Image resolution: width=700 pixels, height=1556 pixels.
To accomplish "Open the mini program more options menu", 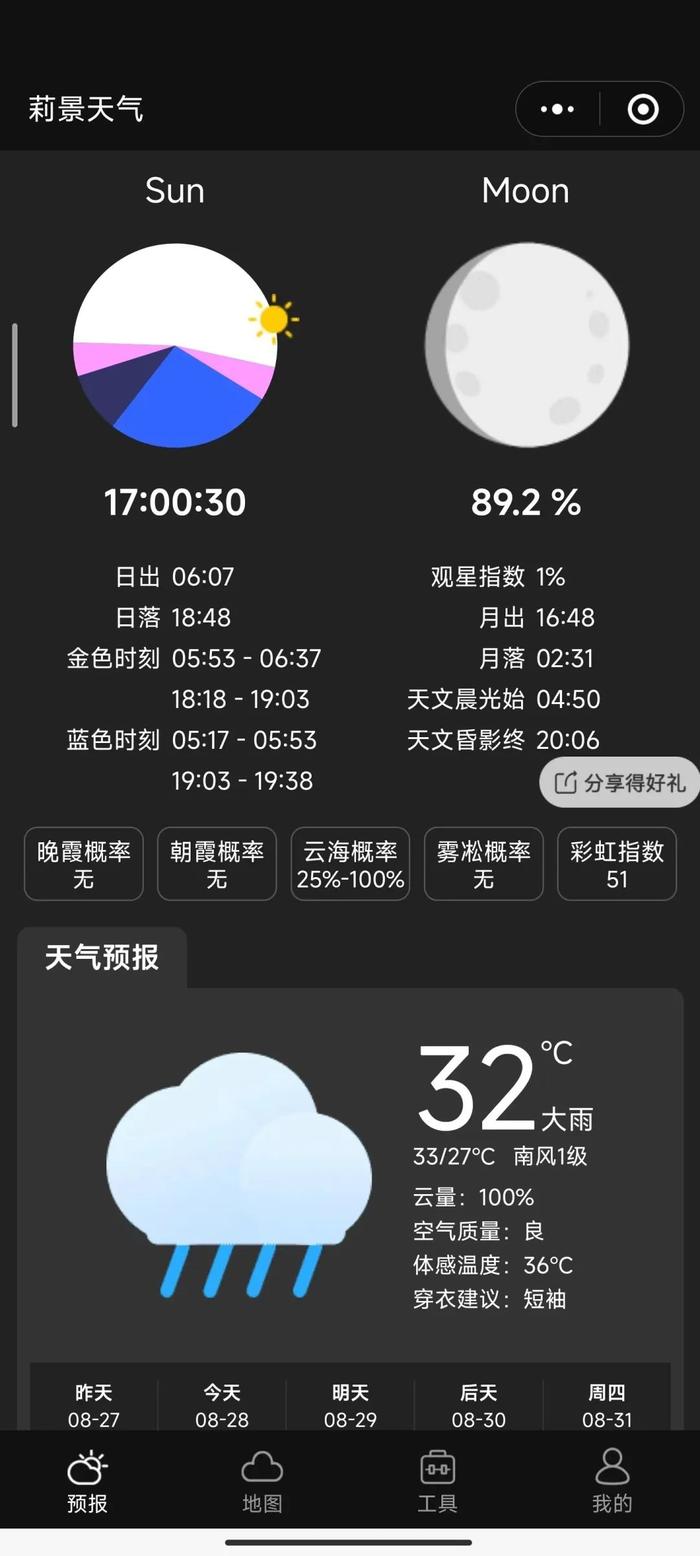I will pyautogui.click(x=557, y=109).
